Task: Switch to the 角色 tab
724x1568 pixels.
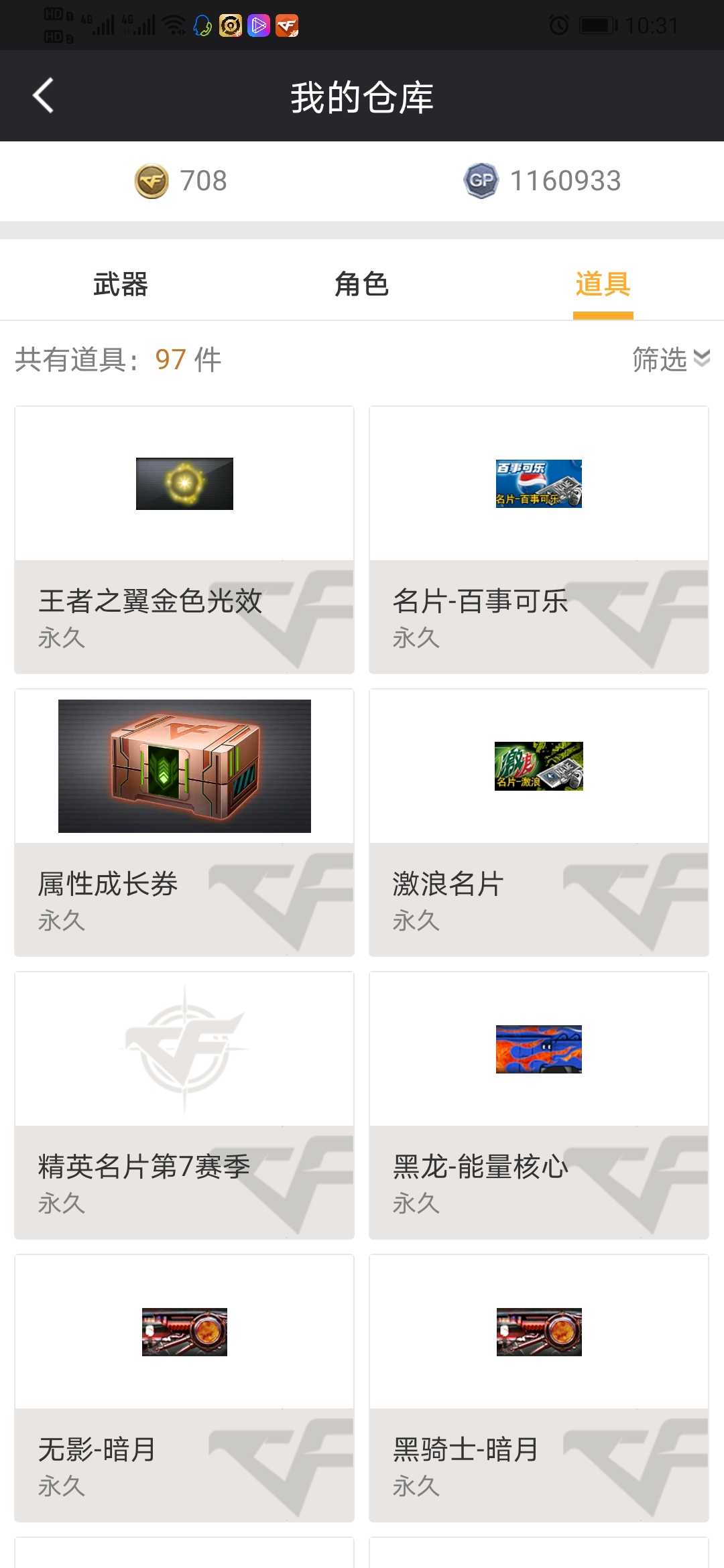Action: (361, 284)
